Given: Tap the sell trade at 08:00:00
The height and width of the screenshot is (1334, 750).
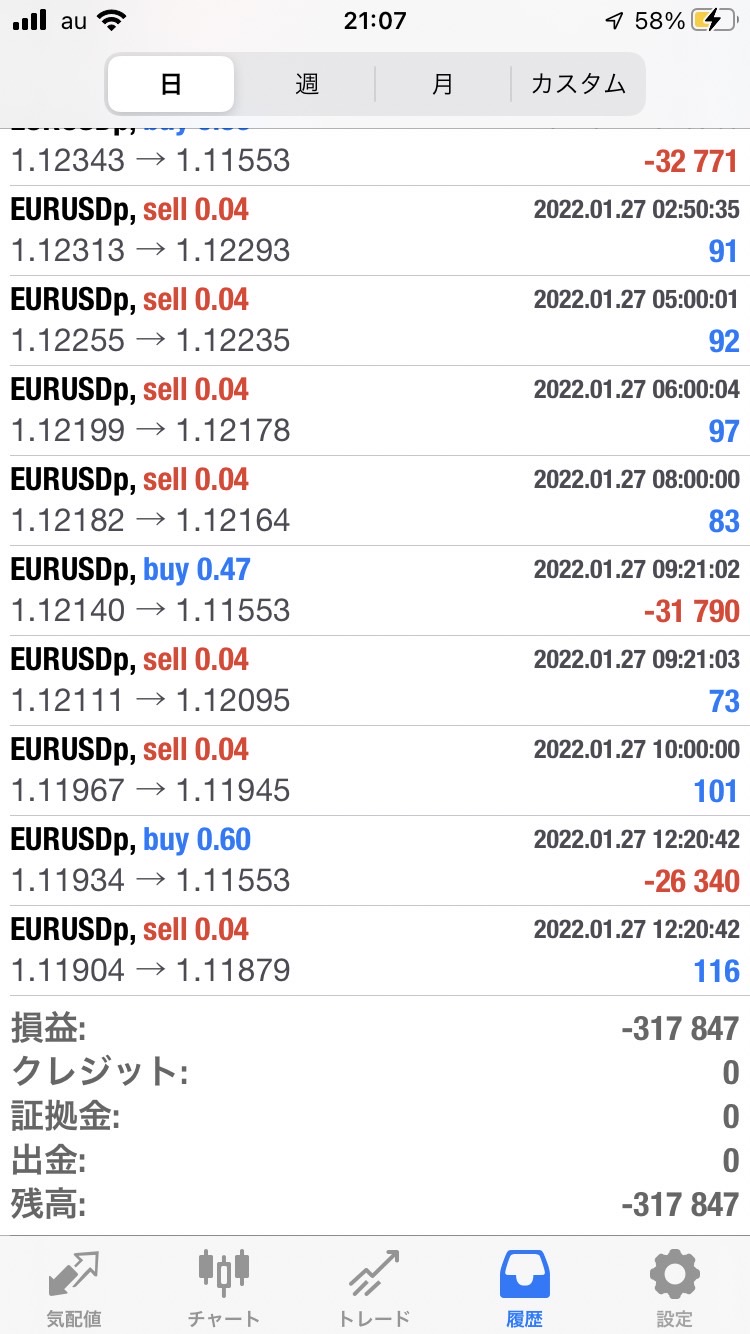Looking at the screenshot, I should [x=375, y=501].
